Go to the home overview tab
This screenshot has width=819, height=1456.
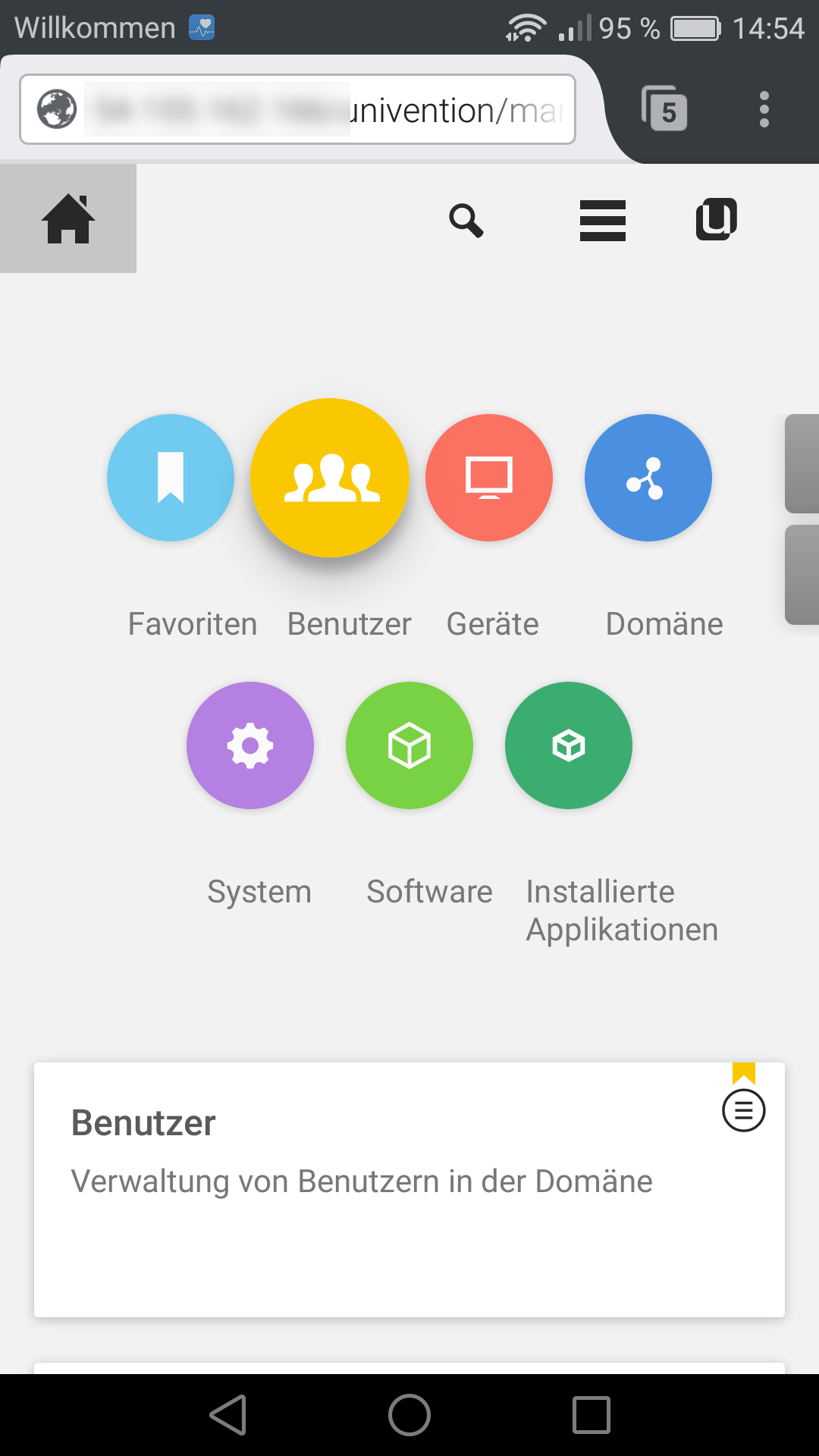tap(68, 218)
